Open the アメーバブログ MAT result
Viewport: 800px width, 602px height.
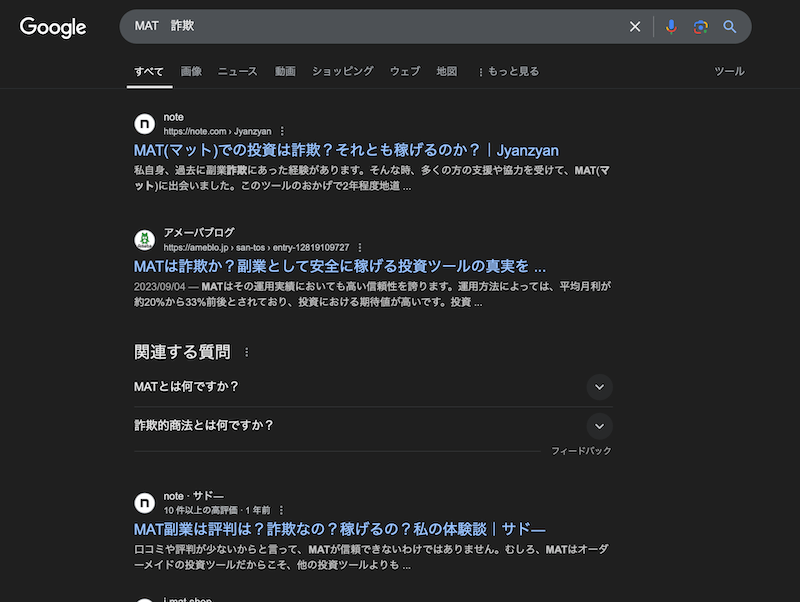click(340, 267)
